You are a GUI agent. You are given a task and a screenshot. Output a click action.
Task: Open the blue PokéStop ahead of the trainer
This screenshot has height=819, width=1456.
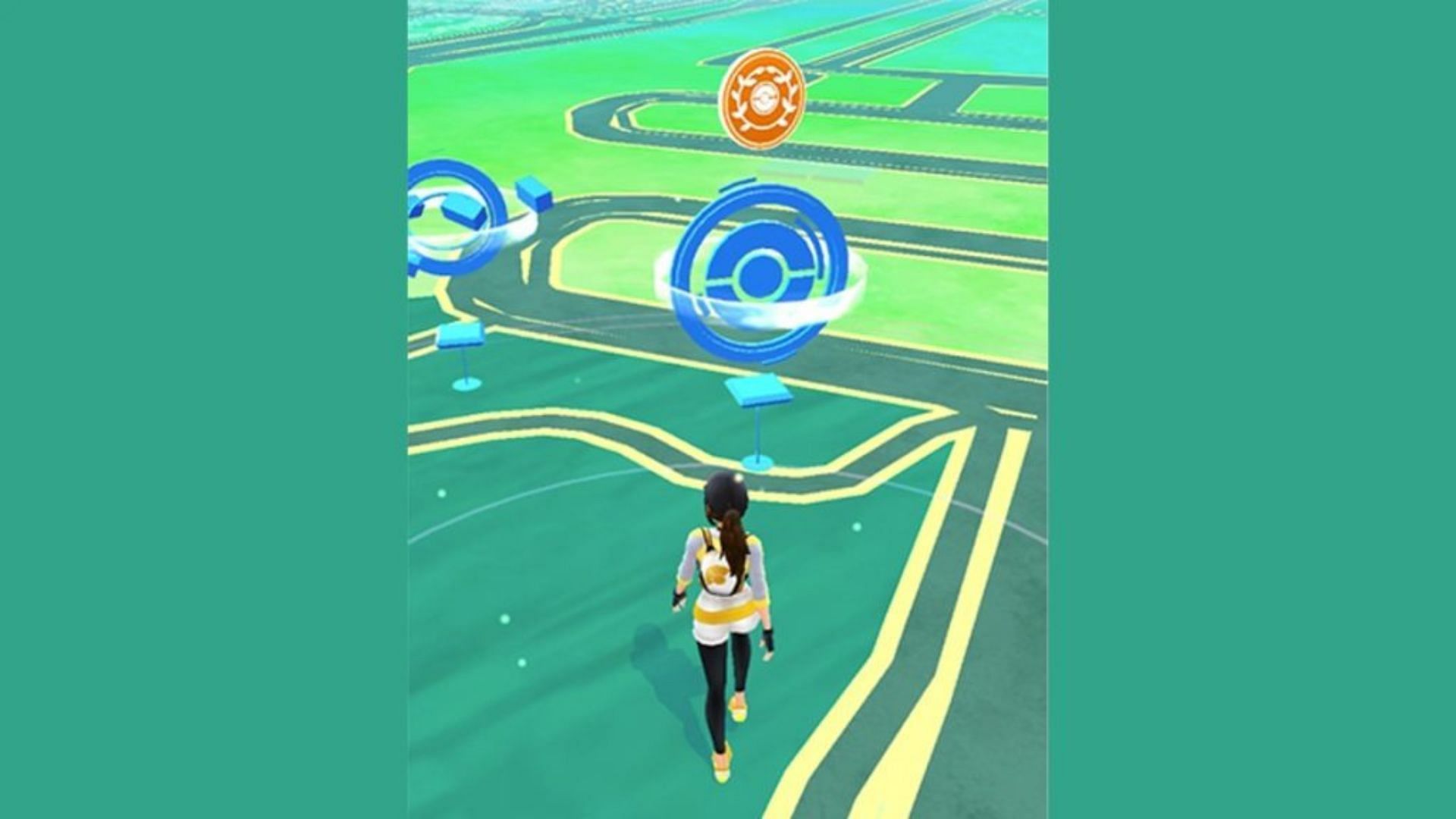coord(759,273)
